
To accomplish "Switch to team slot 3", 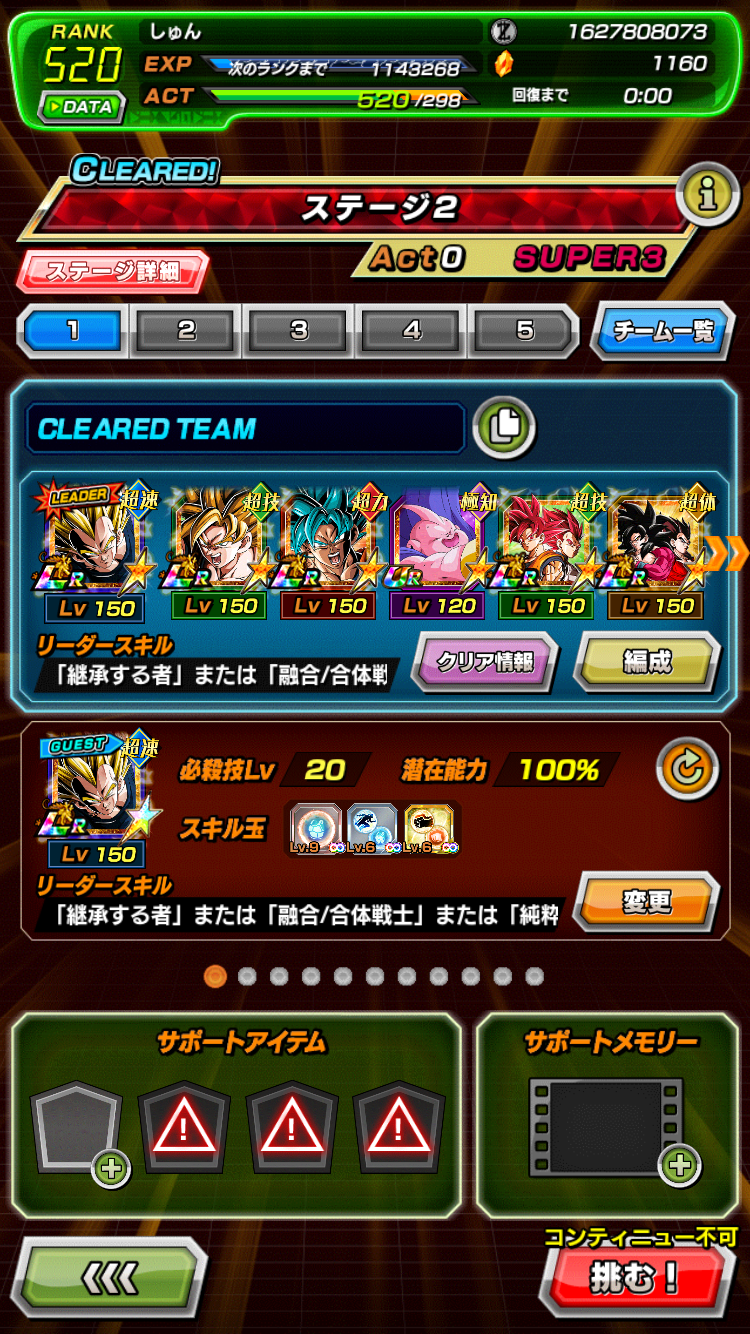I will (299, 331).
